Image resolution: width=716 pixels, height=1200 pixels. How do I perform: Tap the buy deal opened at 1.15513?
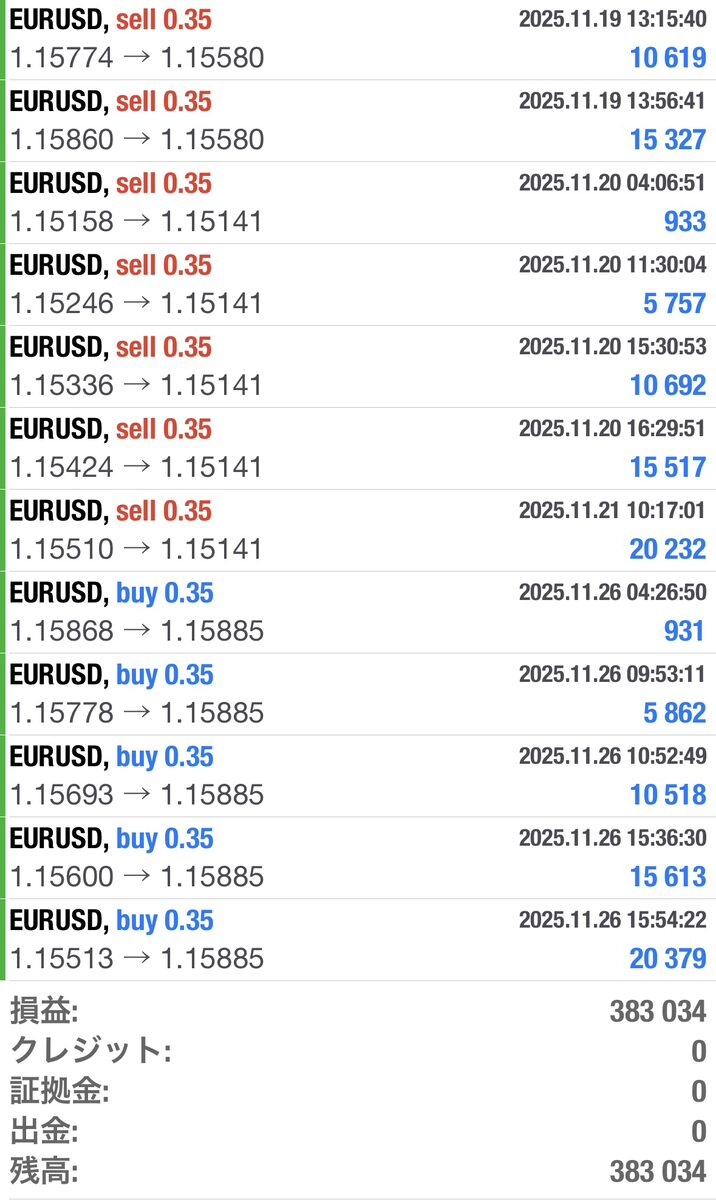click(358, 941)
